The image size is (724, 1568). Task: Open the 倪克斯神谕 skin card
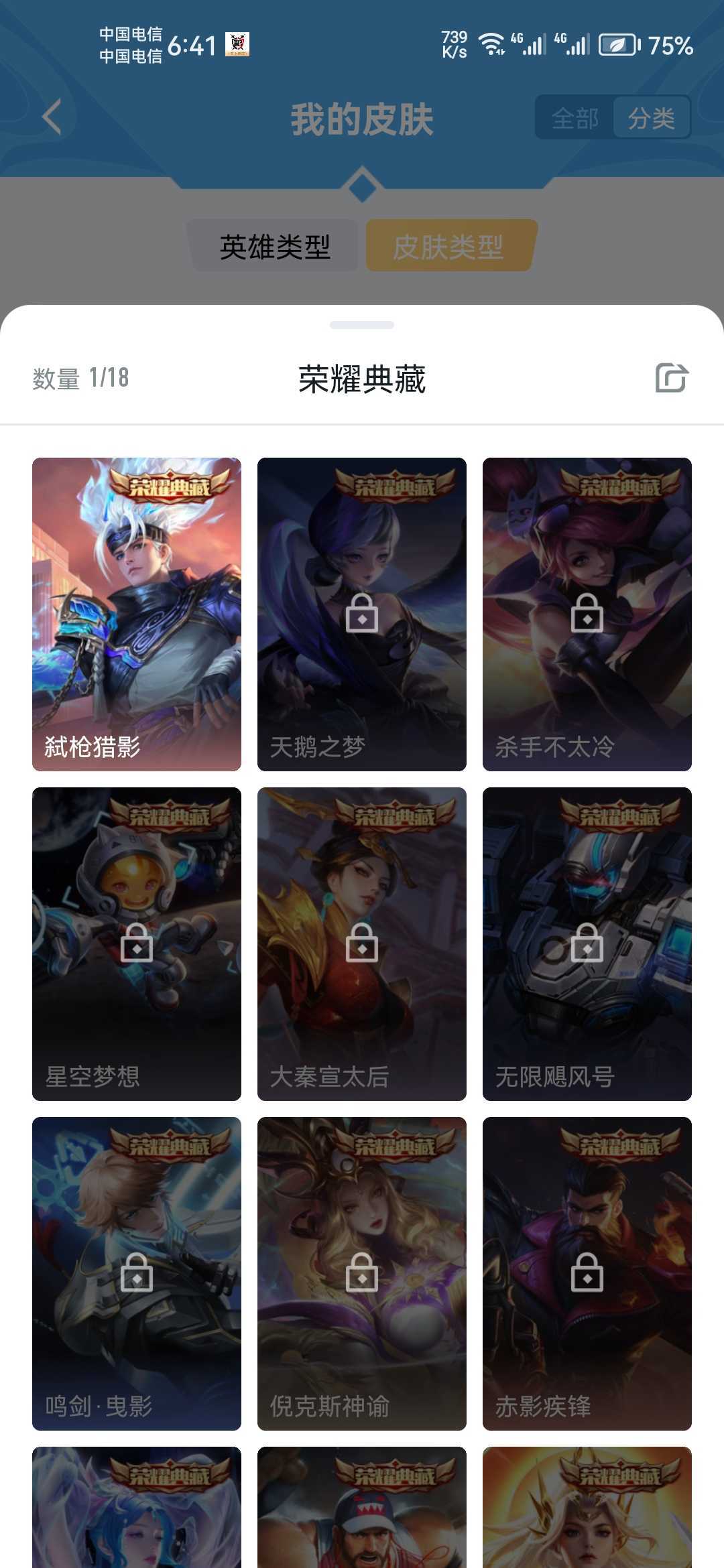(362, 1274)
